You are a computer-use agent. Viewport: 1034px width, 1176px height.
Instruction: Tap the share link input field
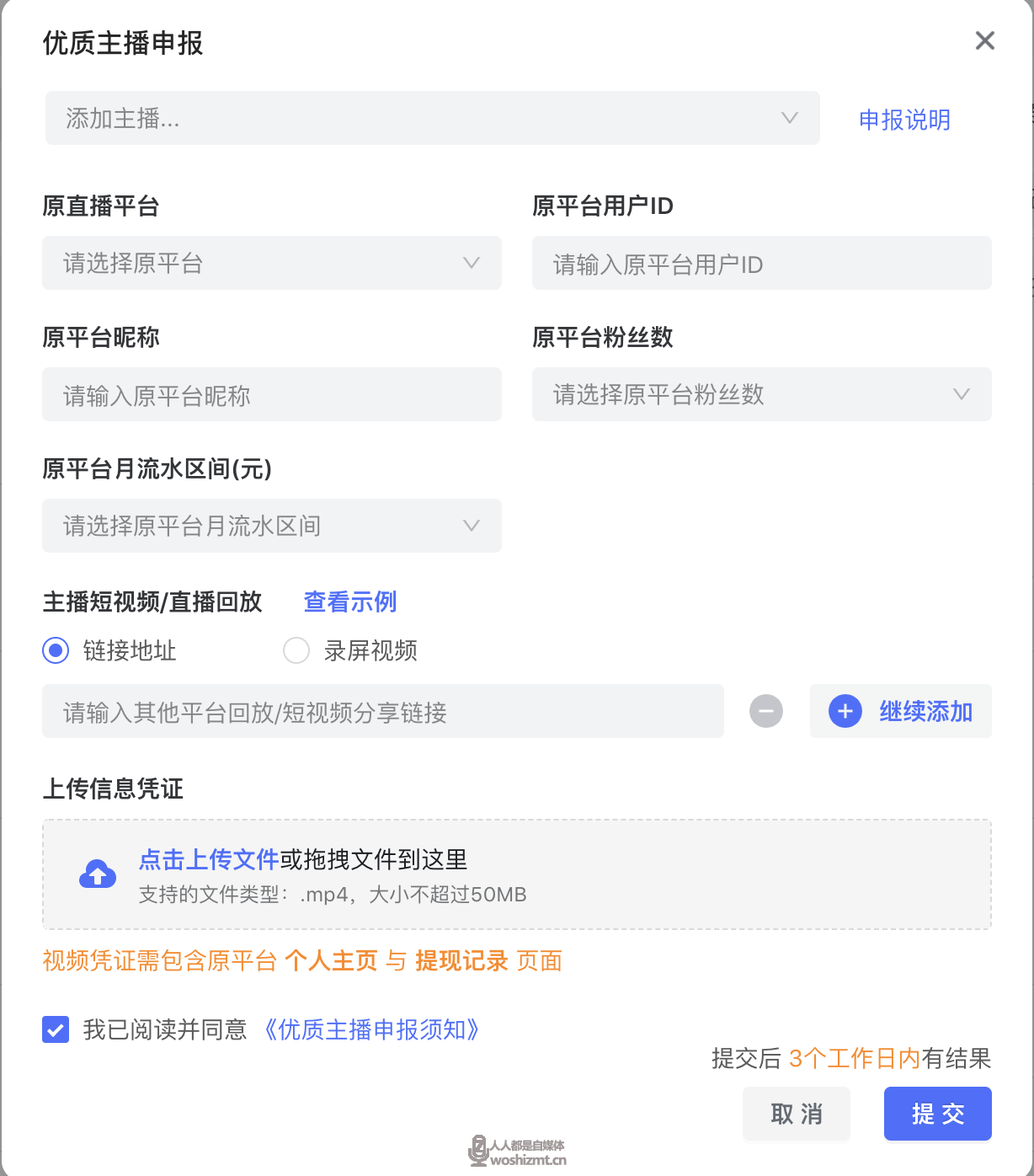tap(382, 712)
